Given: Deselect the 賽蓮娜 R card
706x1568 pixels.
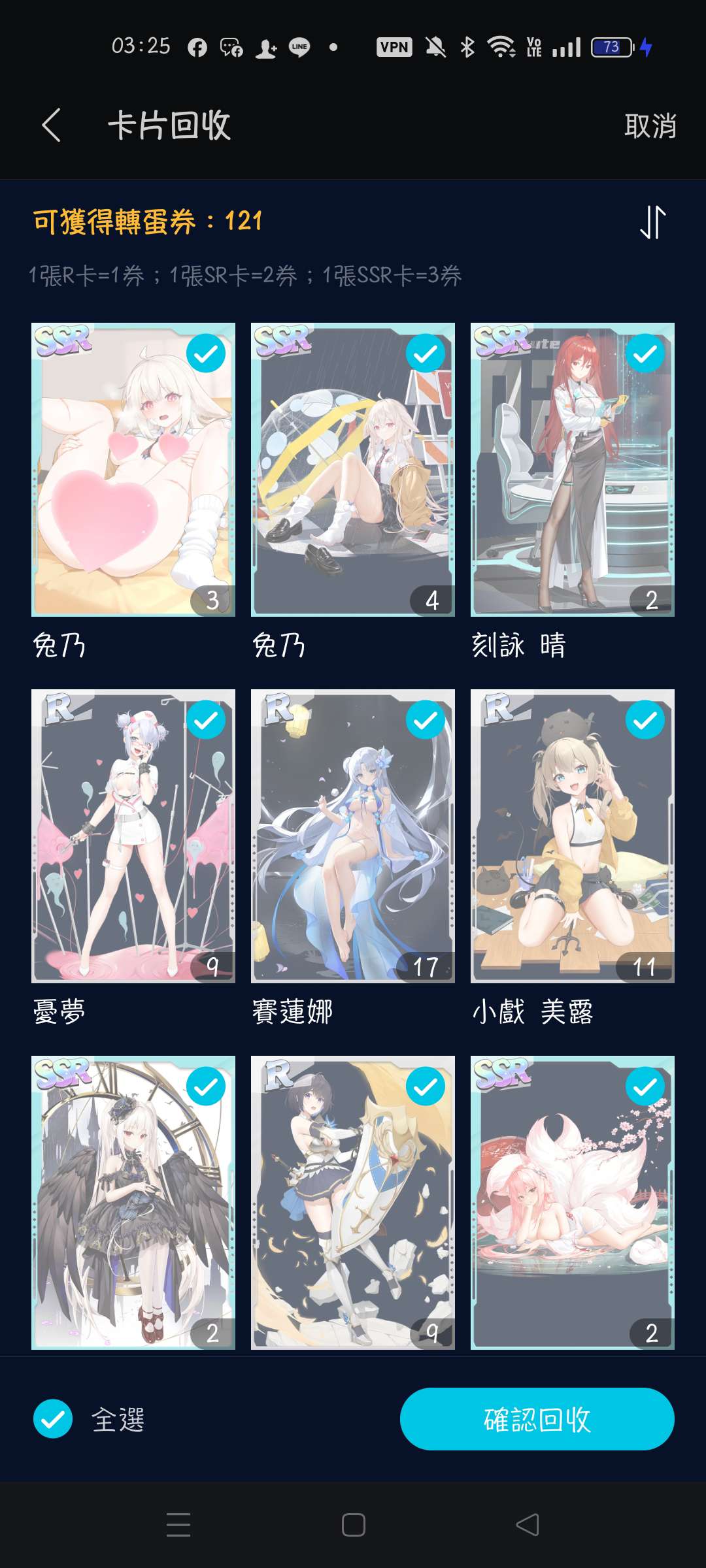Looking at the screenshot, I should tap(426, 720).
